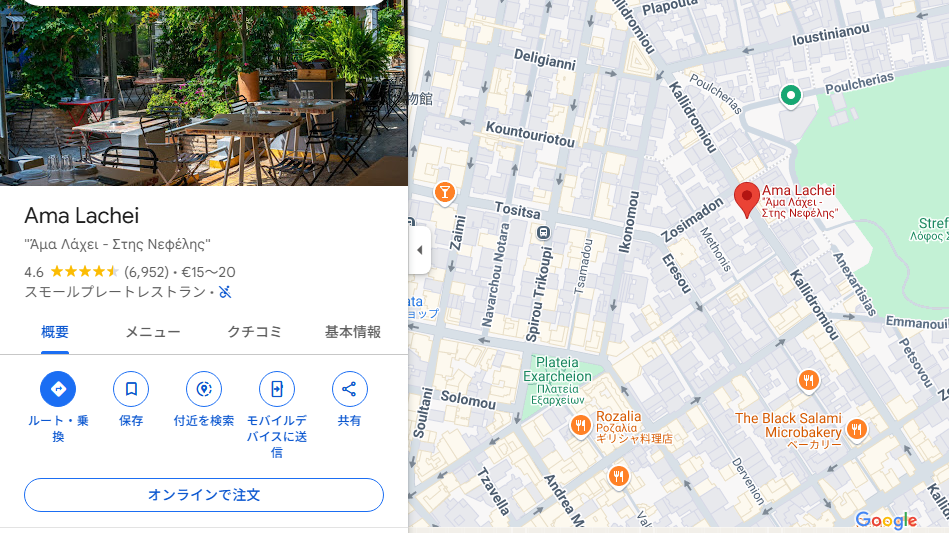Save Ama Lachei with 保存 button

point(131,389)
